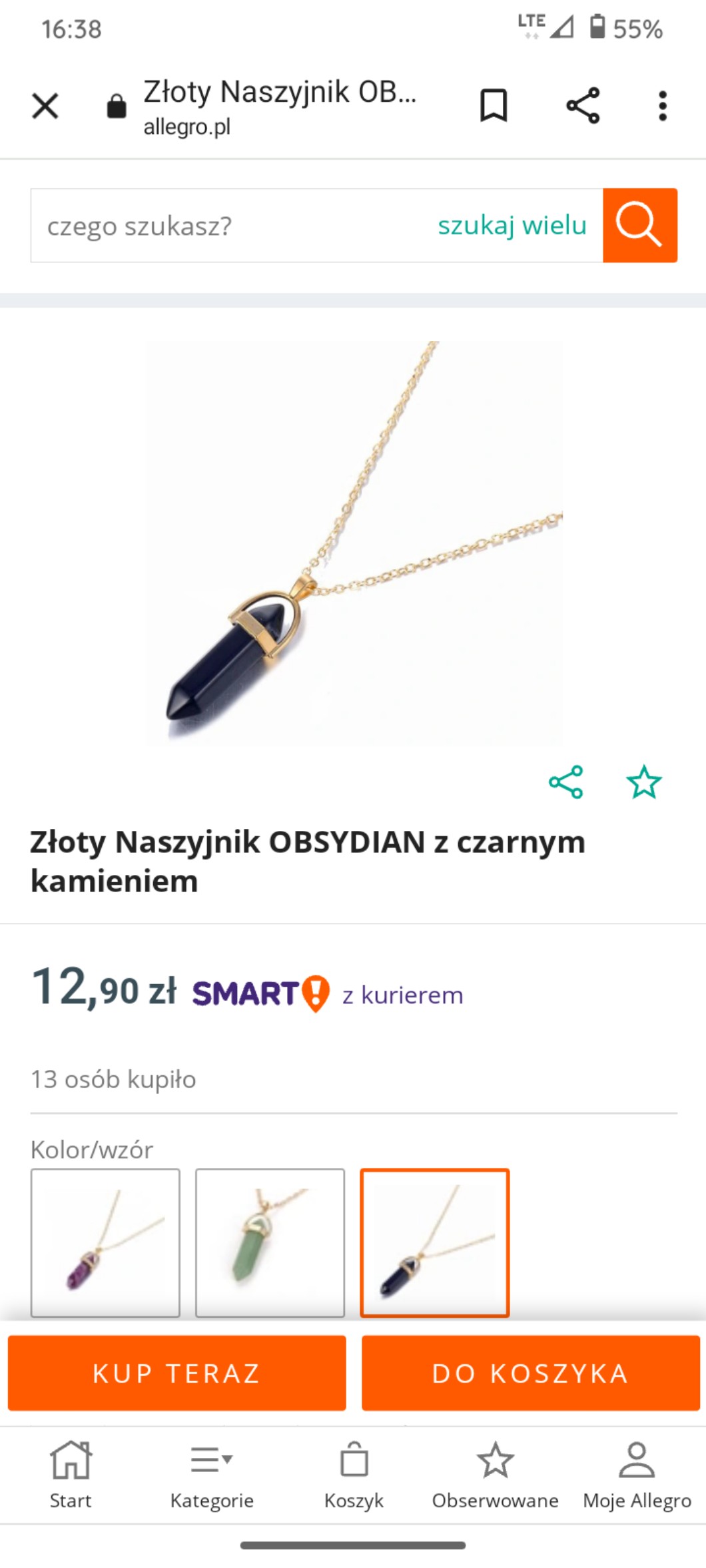Image resolution: width=706 pixels, height=1568 pixels.
Task: Select the green stone color variant
Action: coord(270,1242)
